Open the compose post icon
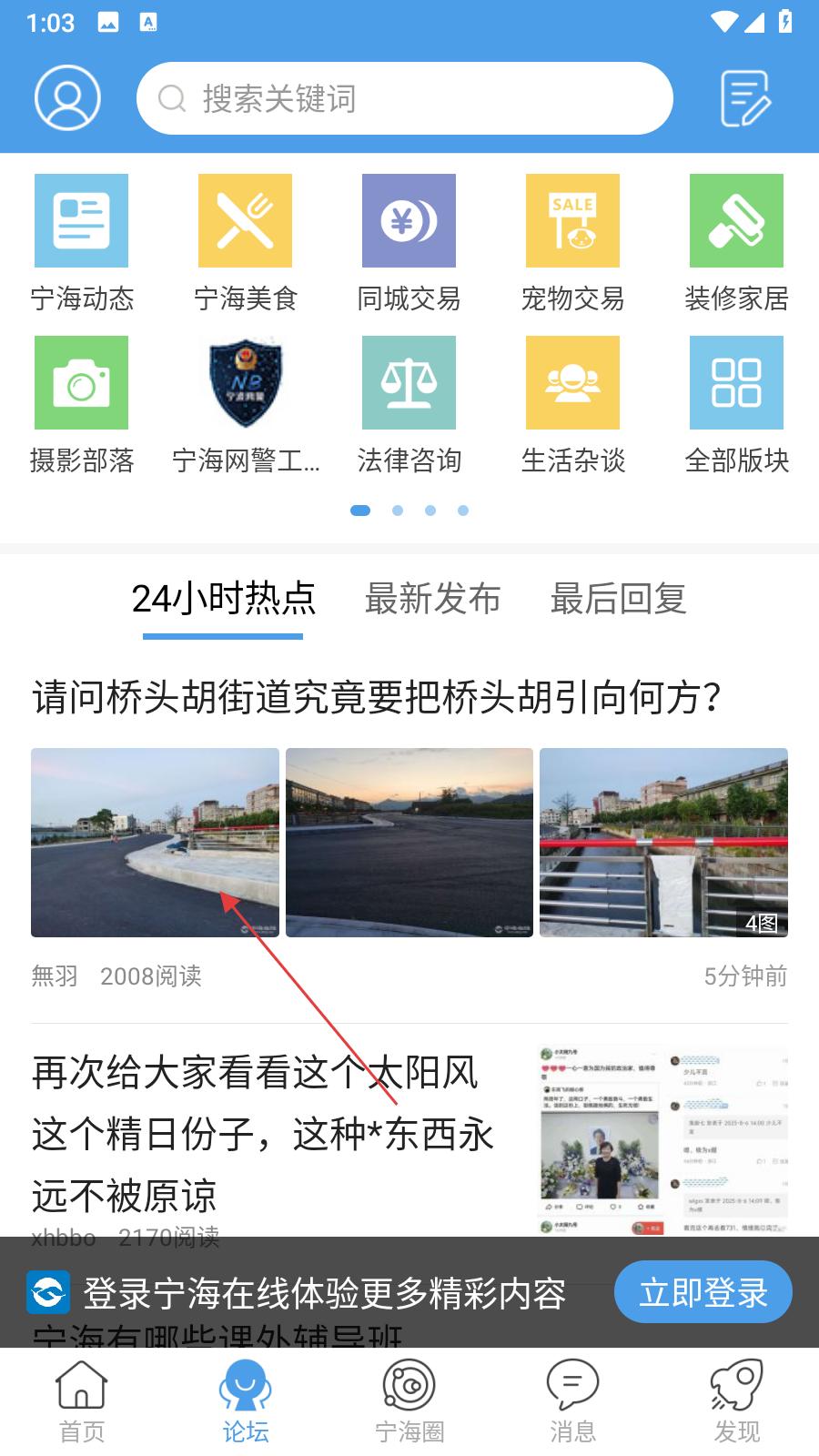819x1456 pixels. pyautogui.click(x=744, y=98)
